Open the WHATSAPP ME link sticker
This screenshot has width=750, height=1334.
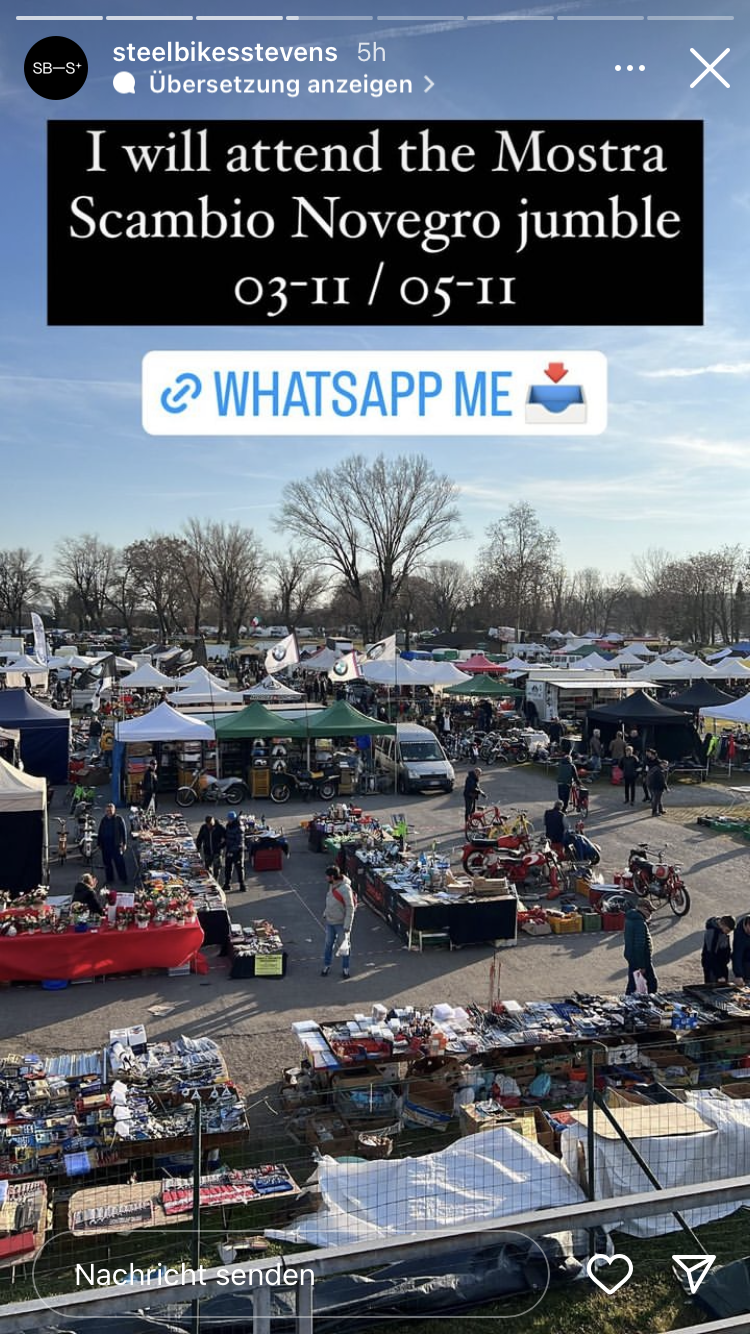point(374,393)
